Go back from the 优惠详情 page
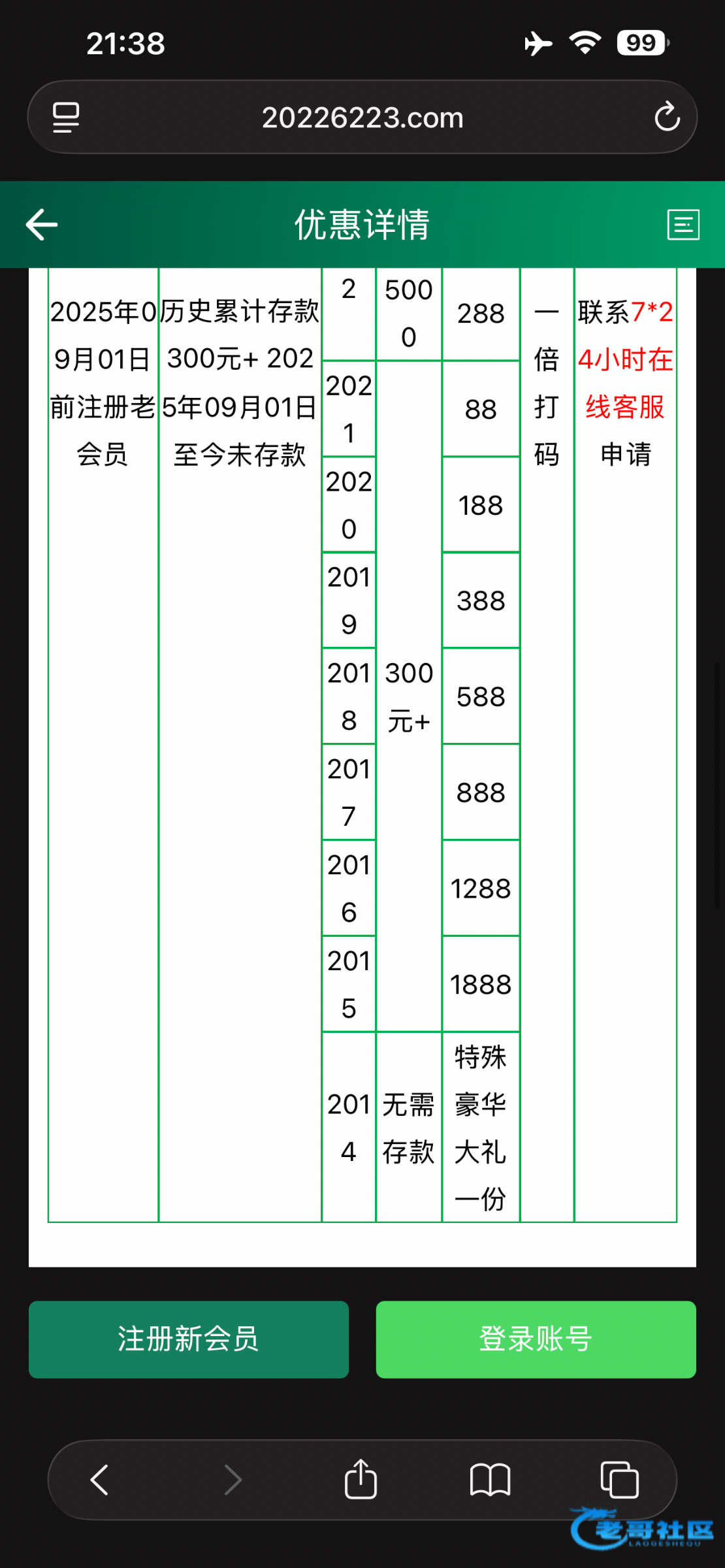The height and width of the screenshot is (1568, 725). tap(42, 225)
